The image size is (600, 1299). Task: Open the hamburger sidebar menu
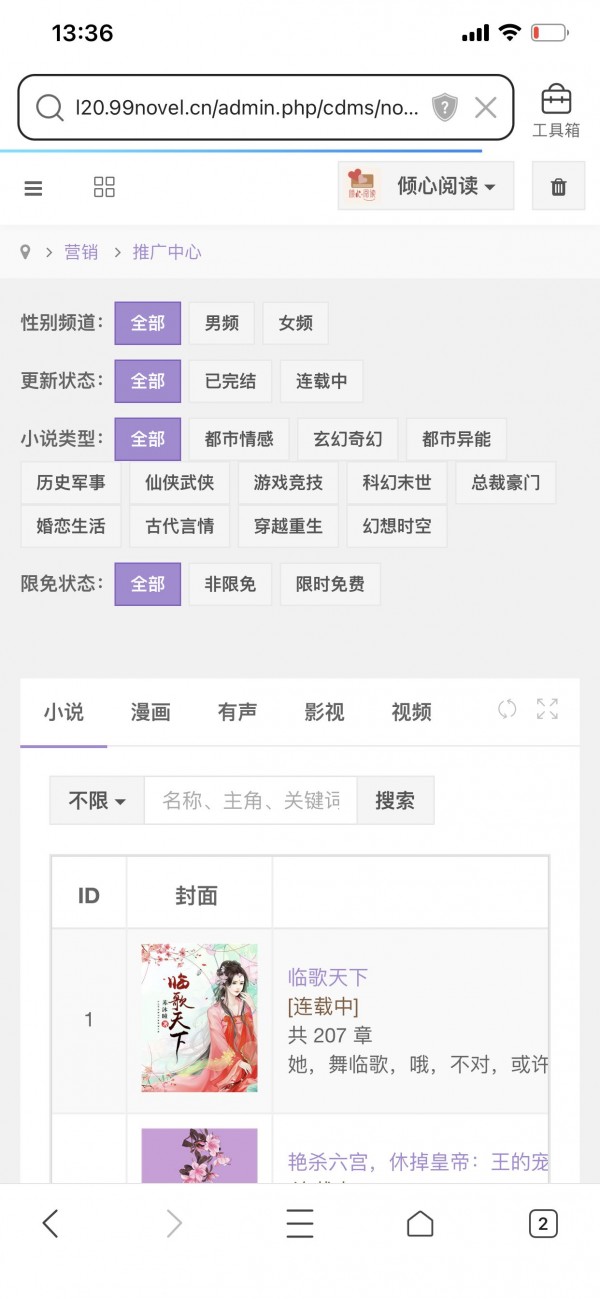tap(33, 188)
